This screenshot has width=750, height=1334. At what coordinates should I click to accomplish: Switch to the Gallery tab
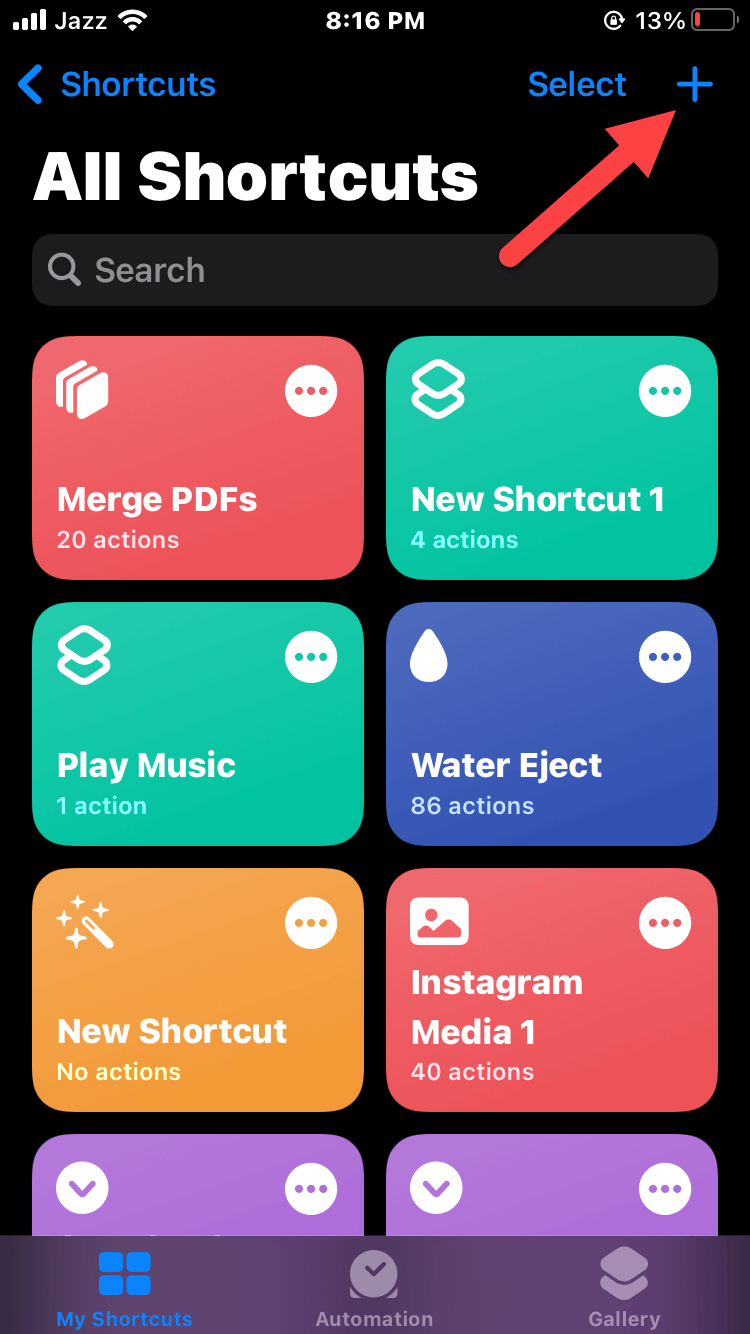[x=623, y=1286]
